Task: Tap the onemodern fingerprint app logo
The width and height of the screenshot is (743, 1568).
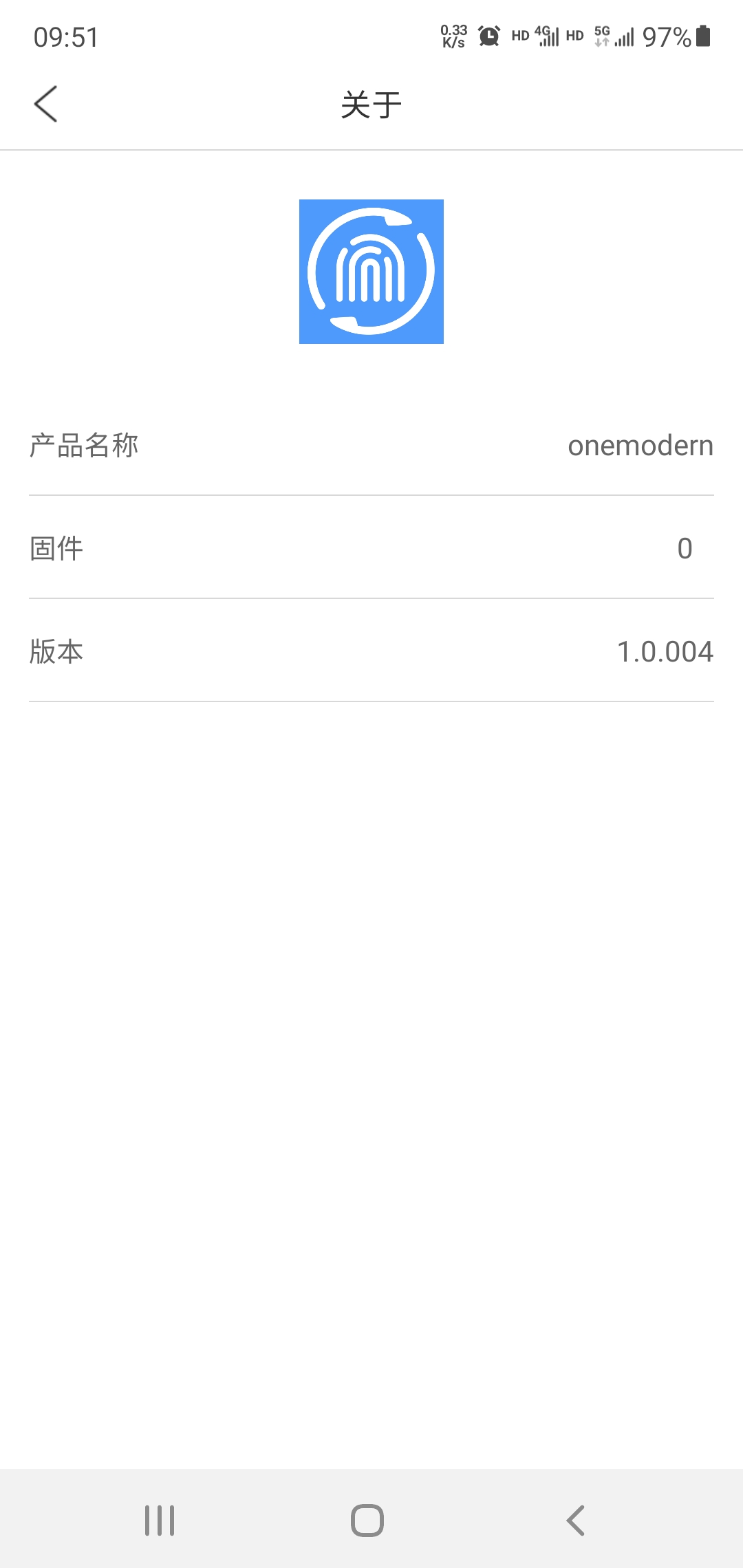Action: pyautogui.click(x=371, y=272)
